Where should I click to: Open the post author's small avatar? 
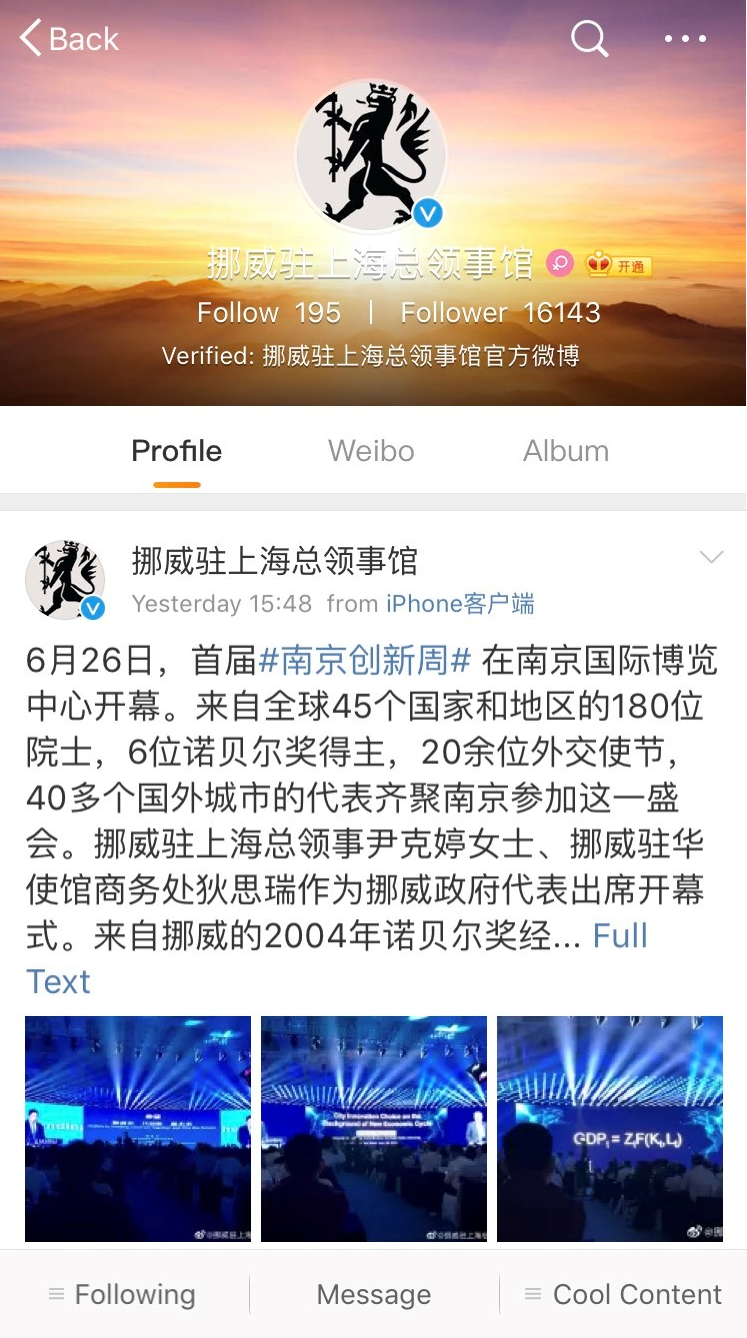pyautogui.click(x=65, y=580)
